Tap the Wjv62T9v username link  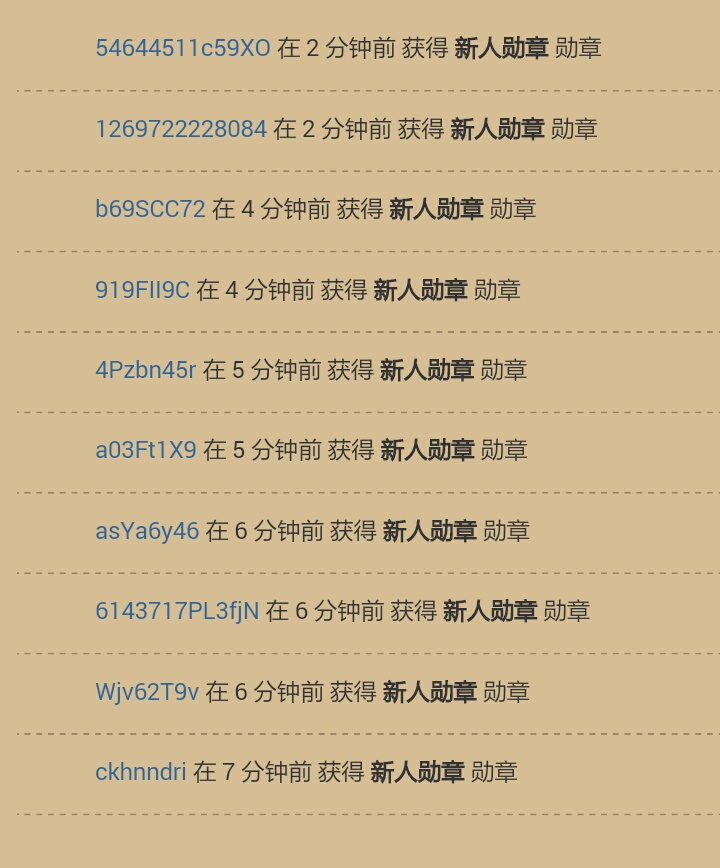coord(147,692)
